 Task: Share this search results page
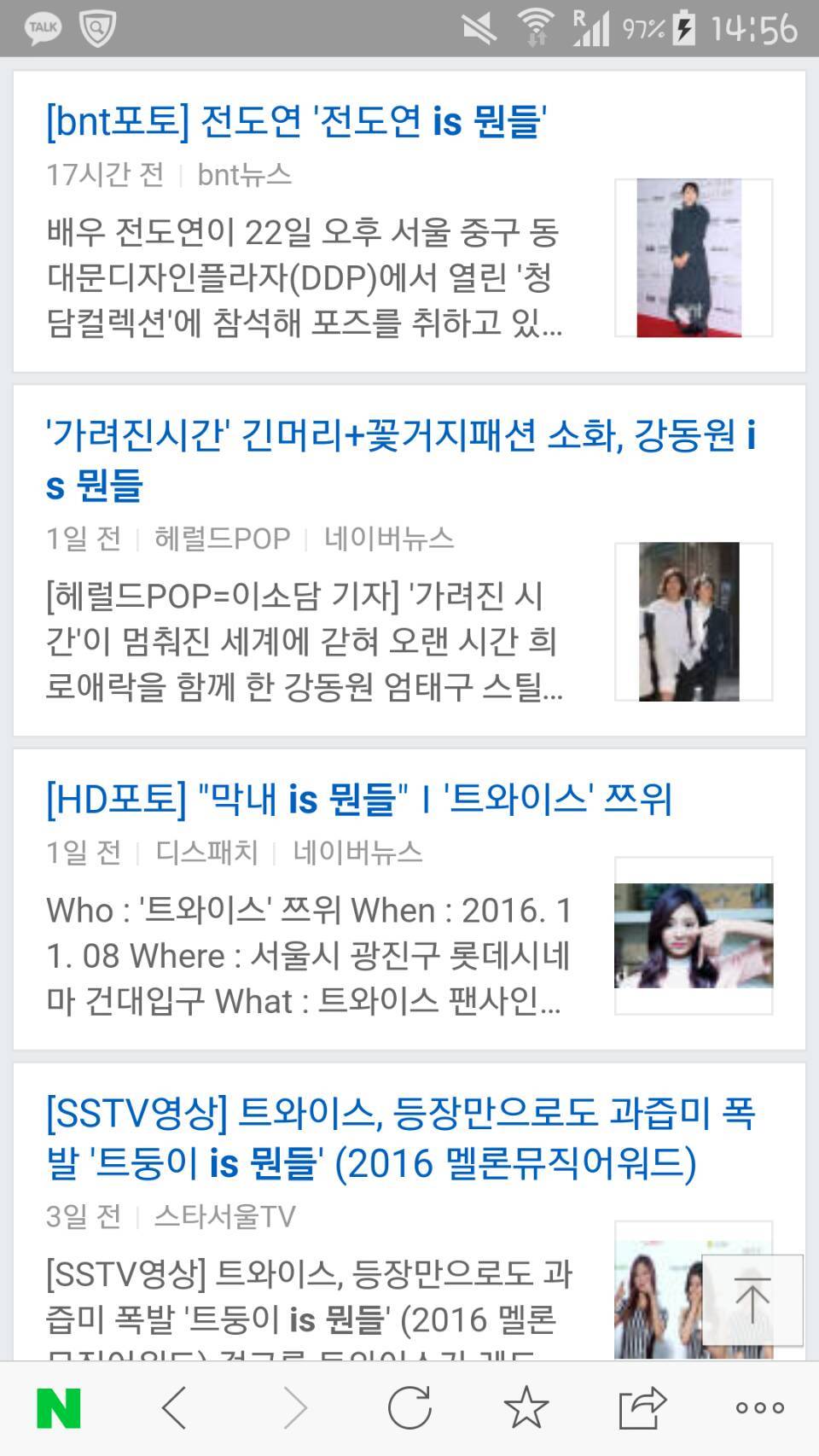[642, 1408]
